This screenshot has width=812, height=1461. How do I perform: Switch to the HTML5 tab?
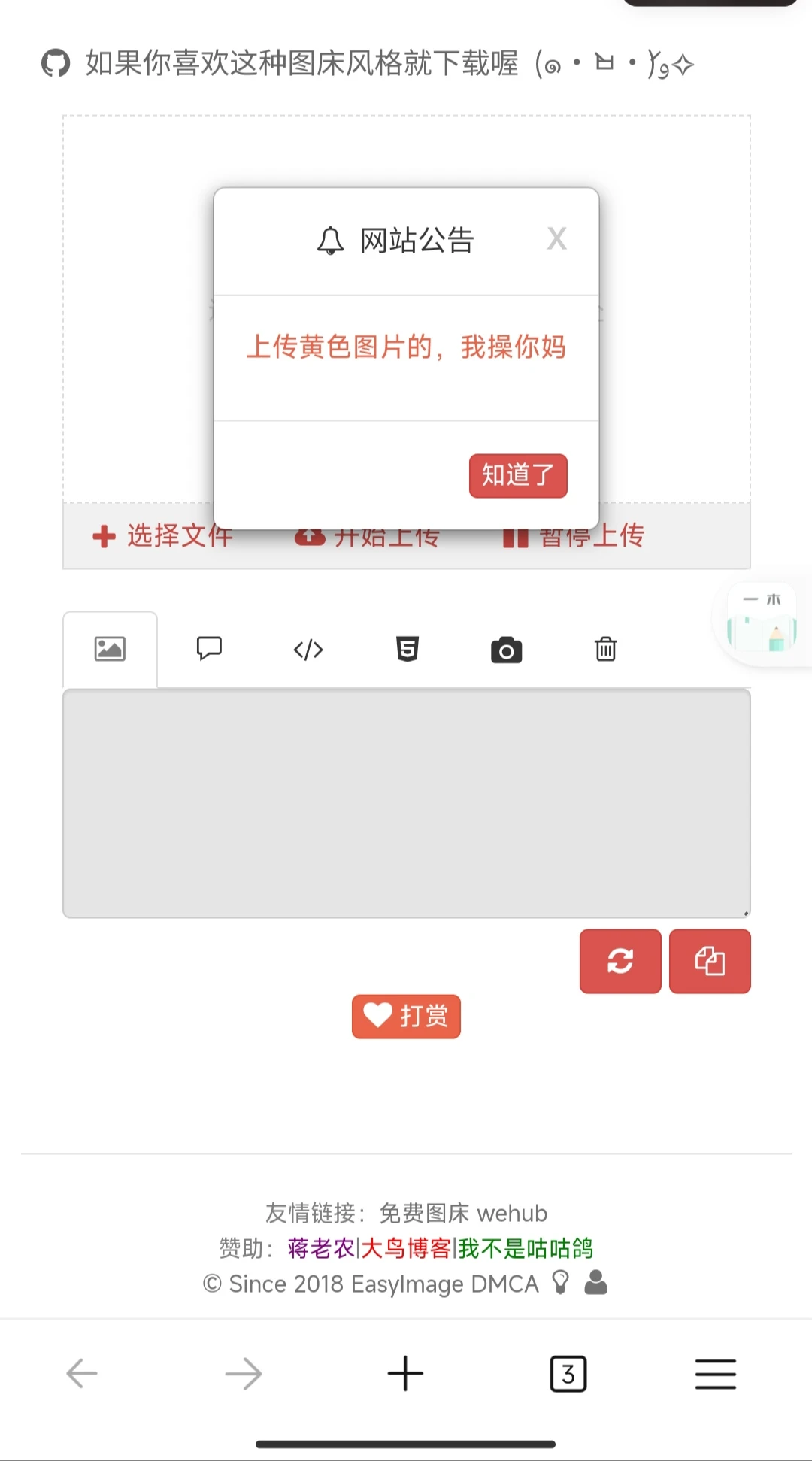[x=408, y=649]
